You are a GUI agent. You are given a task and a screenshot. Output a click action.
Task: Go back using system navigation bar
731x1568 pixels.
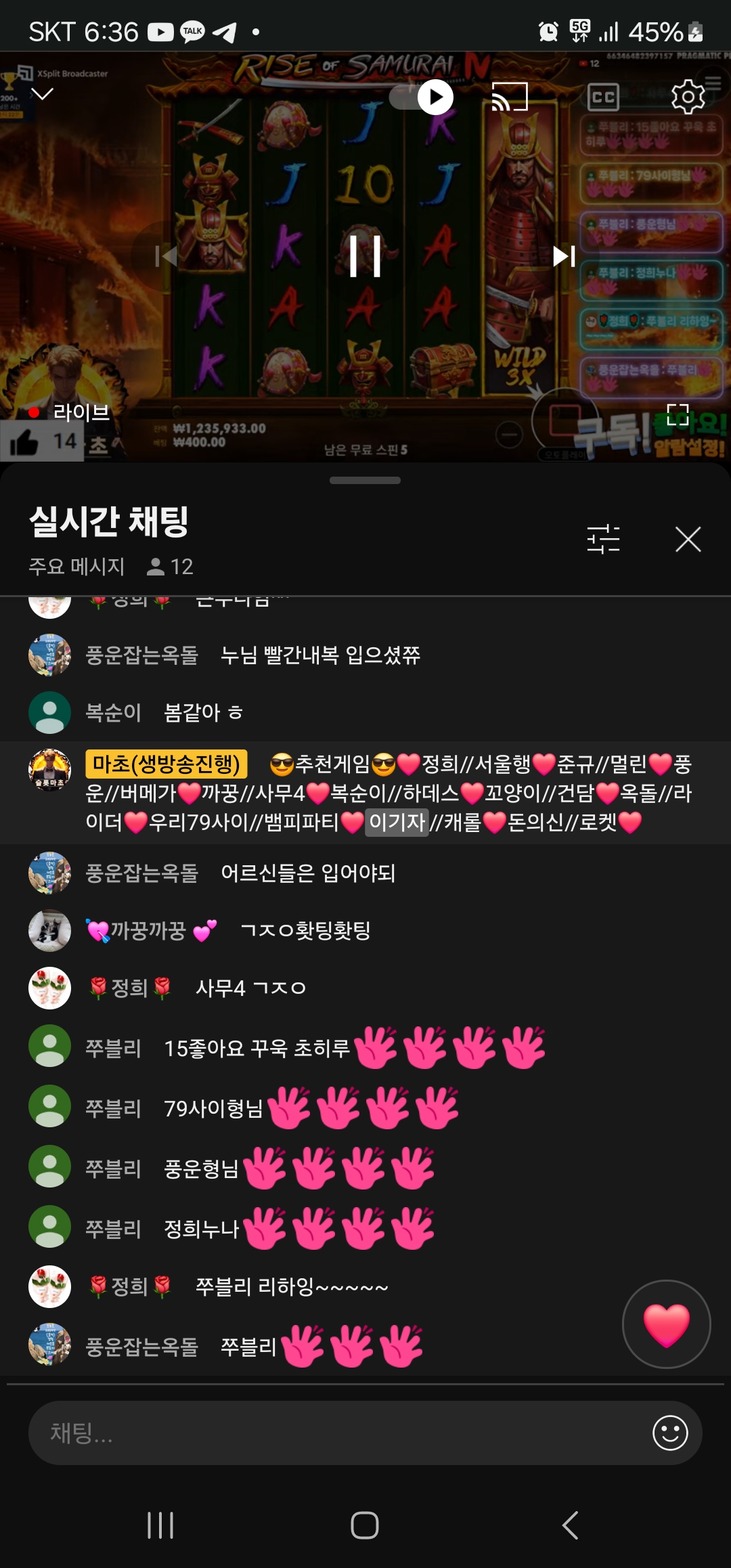point(570,1525)
